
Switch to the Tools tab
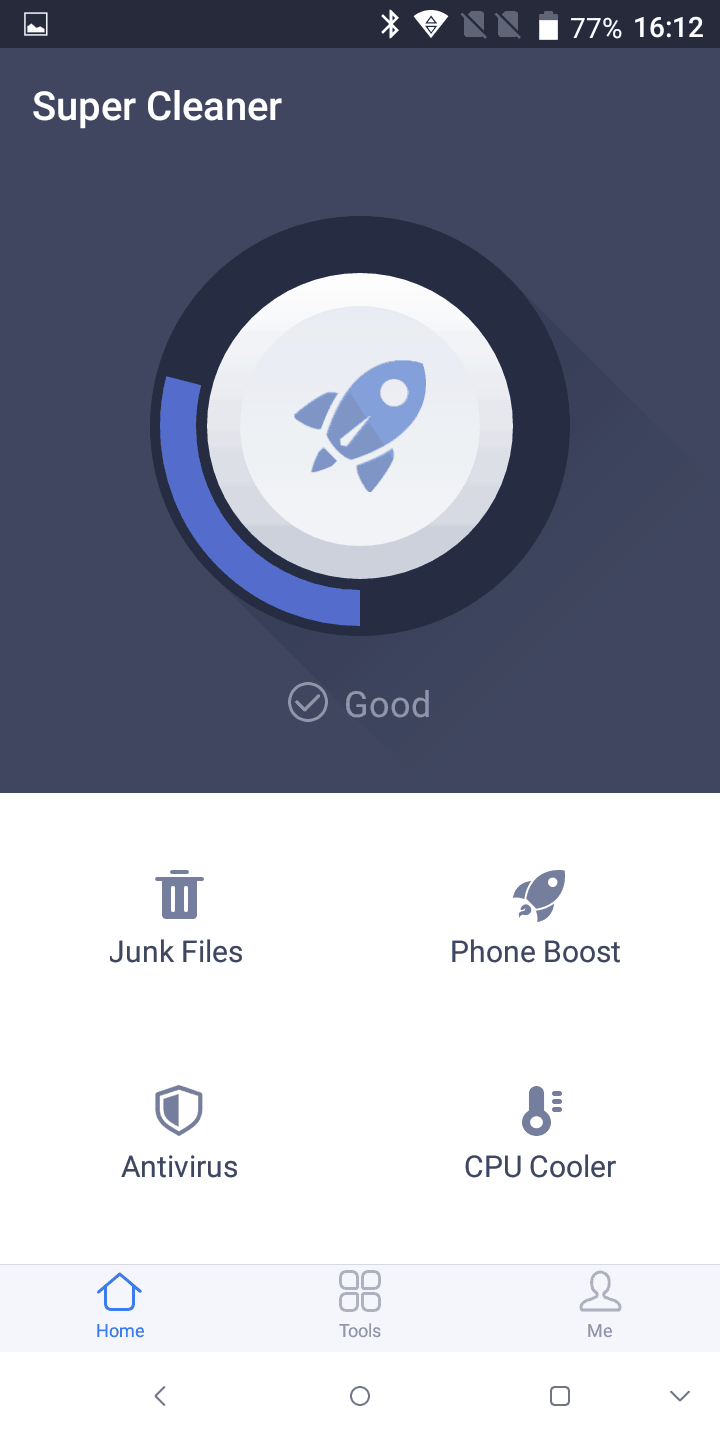(360, 1306)
